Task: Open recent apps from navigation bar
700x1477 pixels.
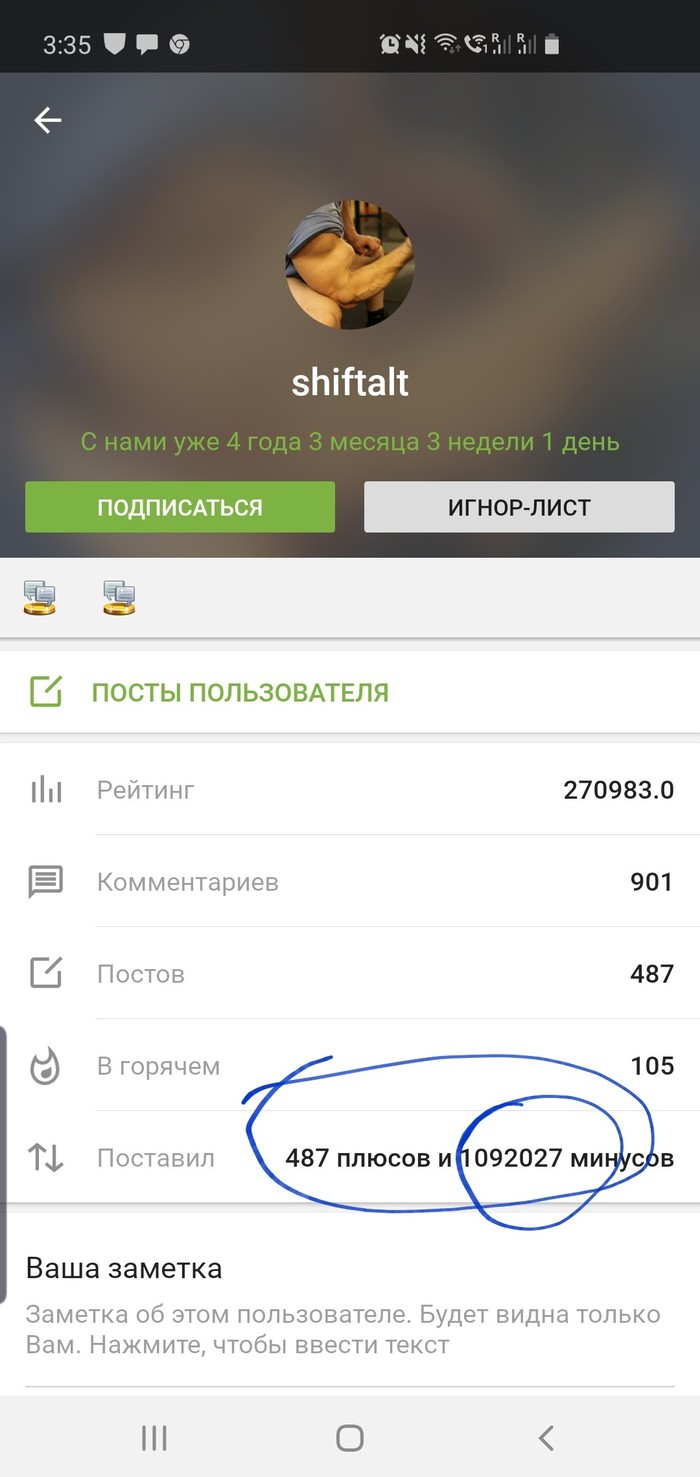Action: [x=154, y=1438]
